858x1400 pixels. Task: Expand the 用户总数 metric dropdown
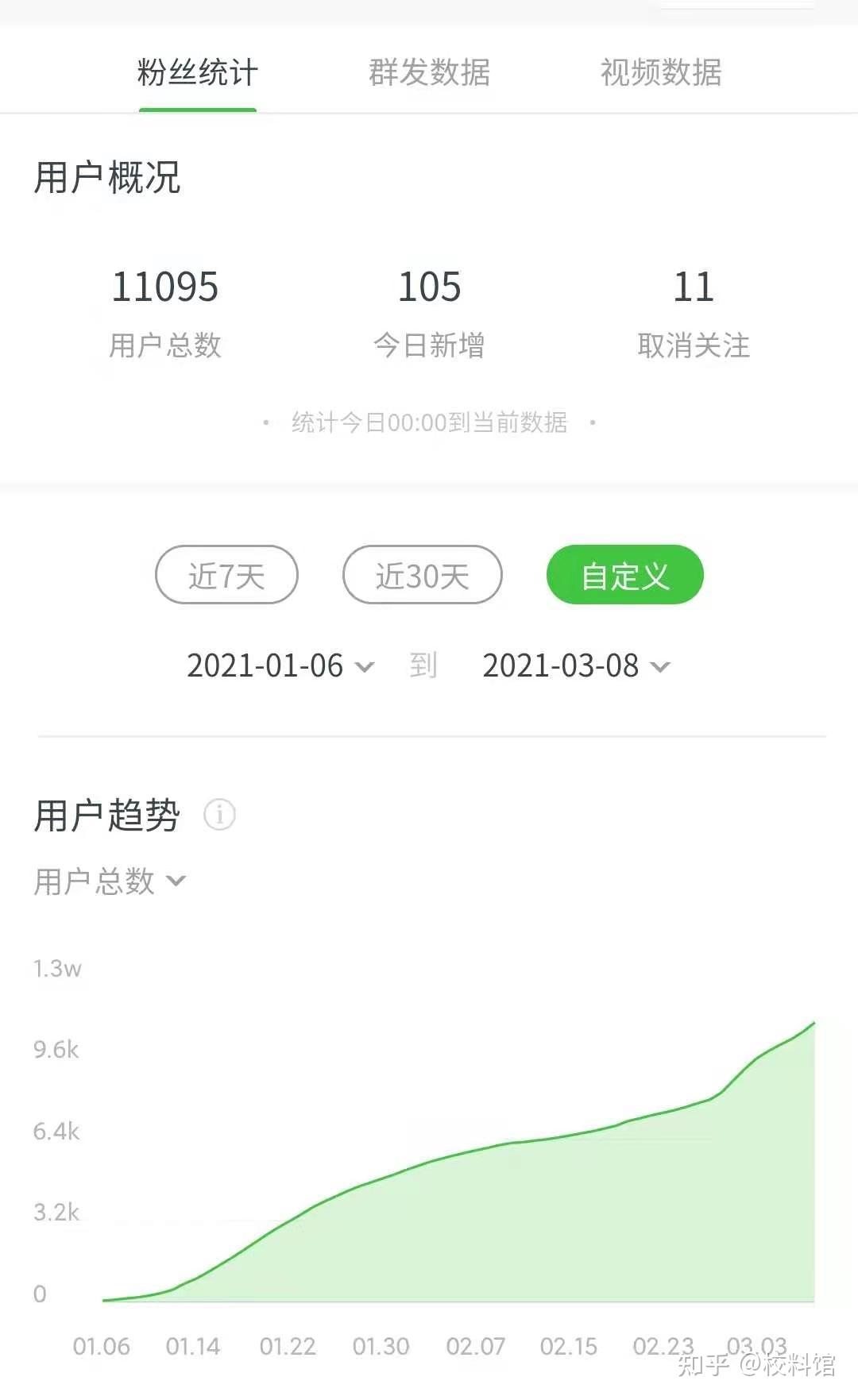(x=110, y=881)
